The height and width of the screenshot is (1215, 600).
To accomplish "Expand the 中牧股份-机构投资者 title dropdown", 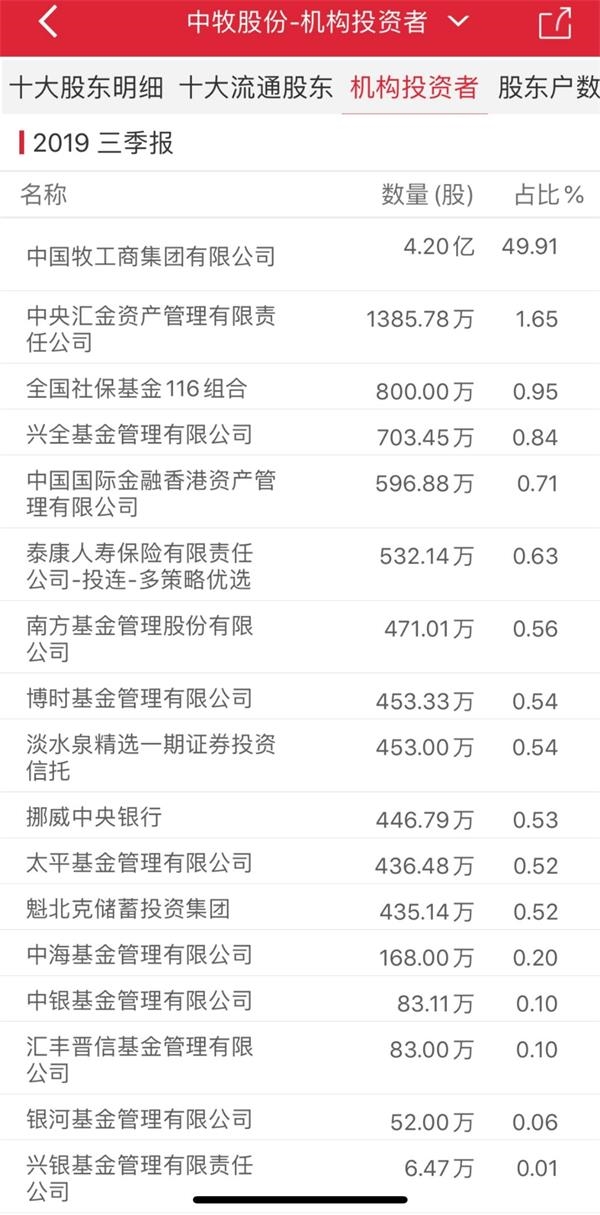I will pyautogui.click(x=459, y=22).
